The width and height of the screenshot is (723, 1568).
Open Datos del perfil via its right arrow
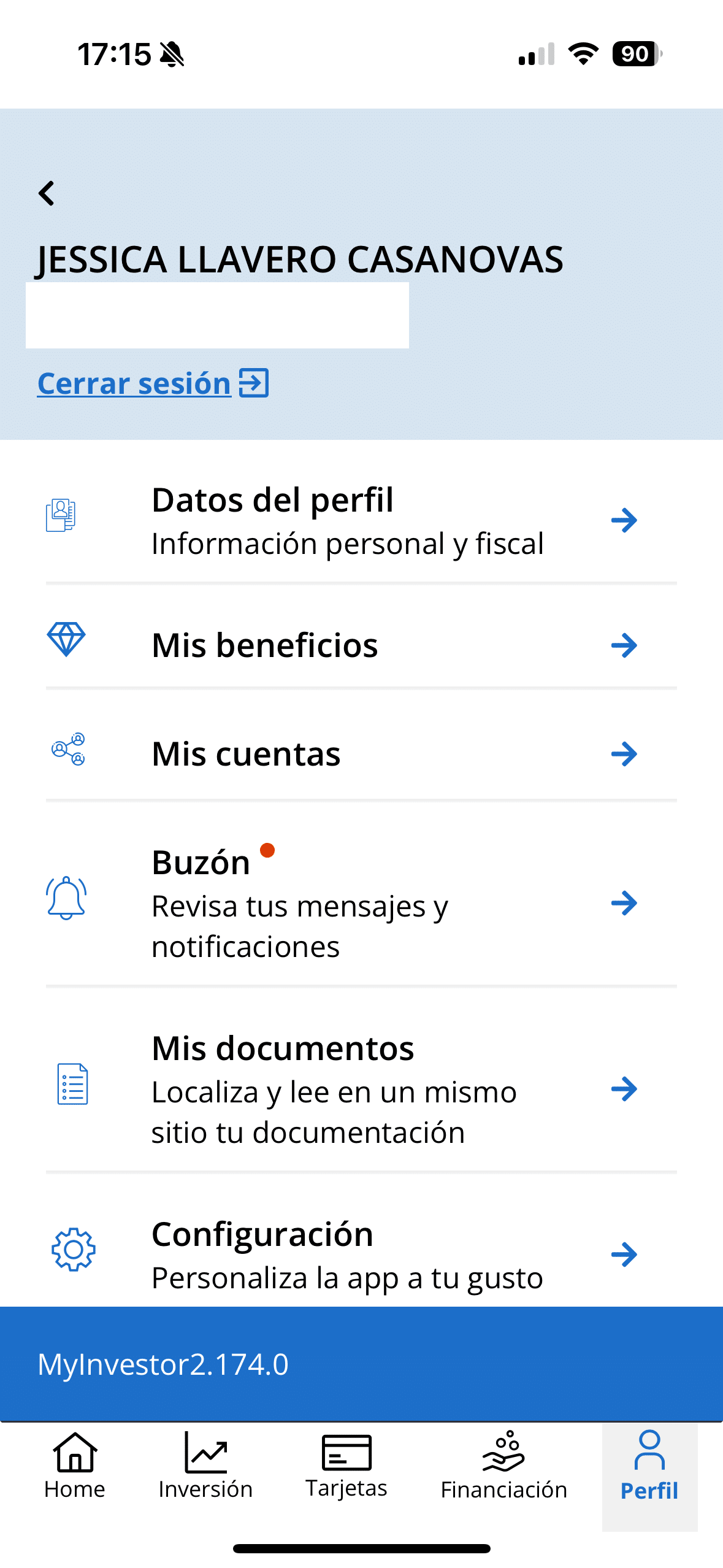point(624,521)
